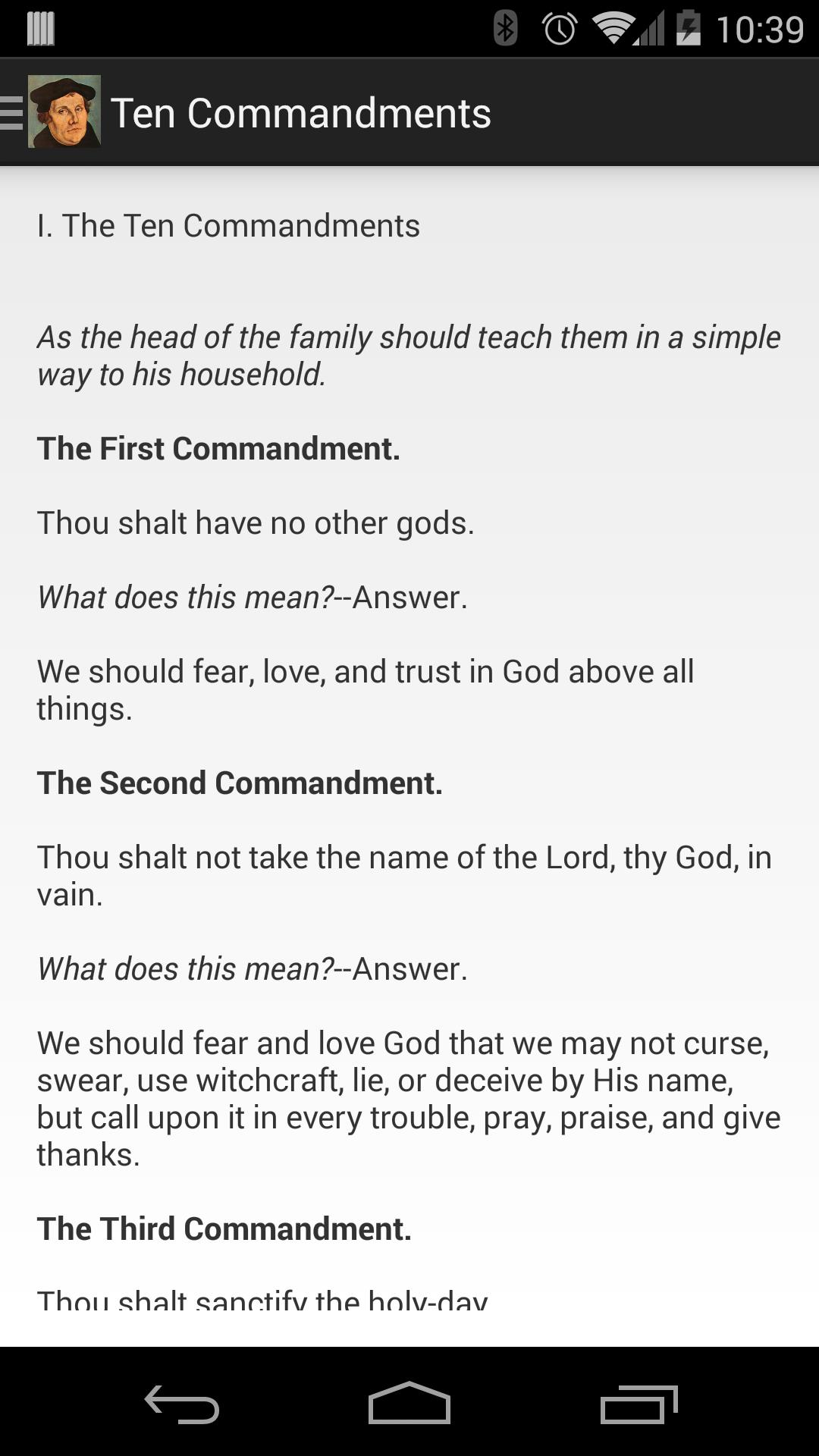Select the text Thou shalt have no other gods
The height and width of the screenshot is (1456, 819).
coord(255,522)
